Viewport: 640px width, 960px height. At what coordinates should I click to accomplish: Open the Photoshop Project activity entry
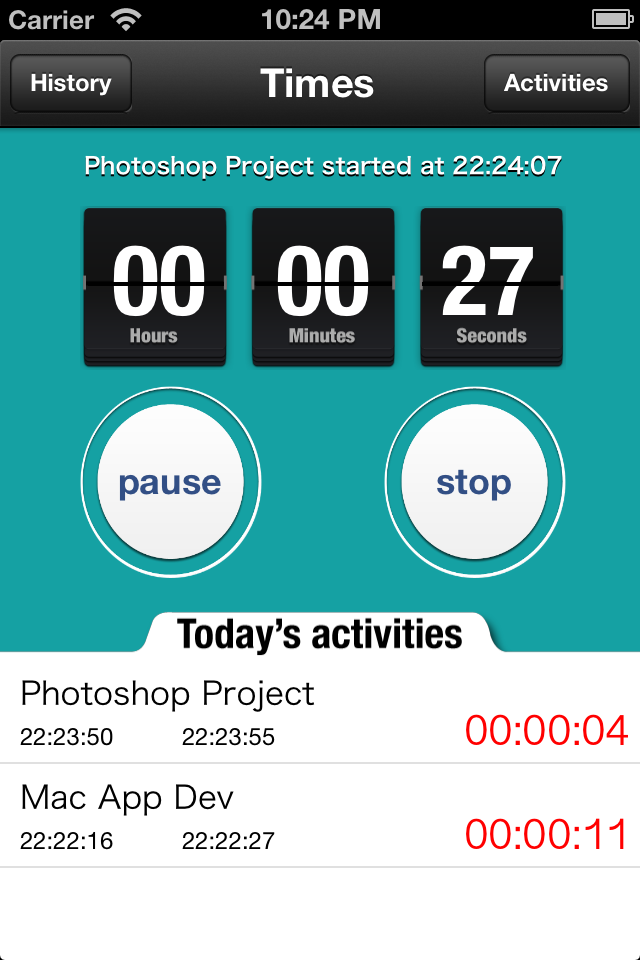click(320, 712)
